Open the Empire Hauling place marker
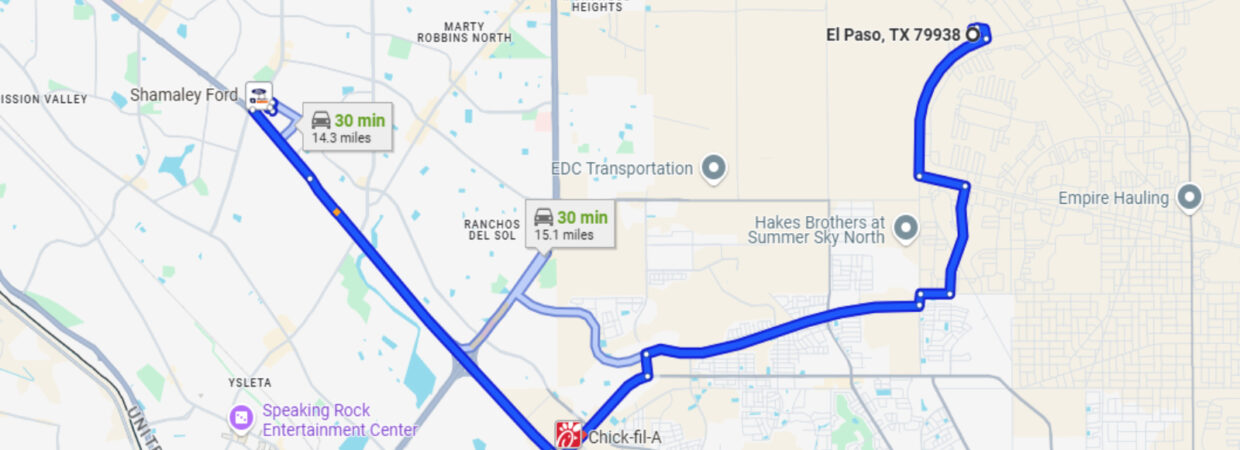The height and width of the screenshot is (450, 1240). [x=1189, y=198]
